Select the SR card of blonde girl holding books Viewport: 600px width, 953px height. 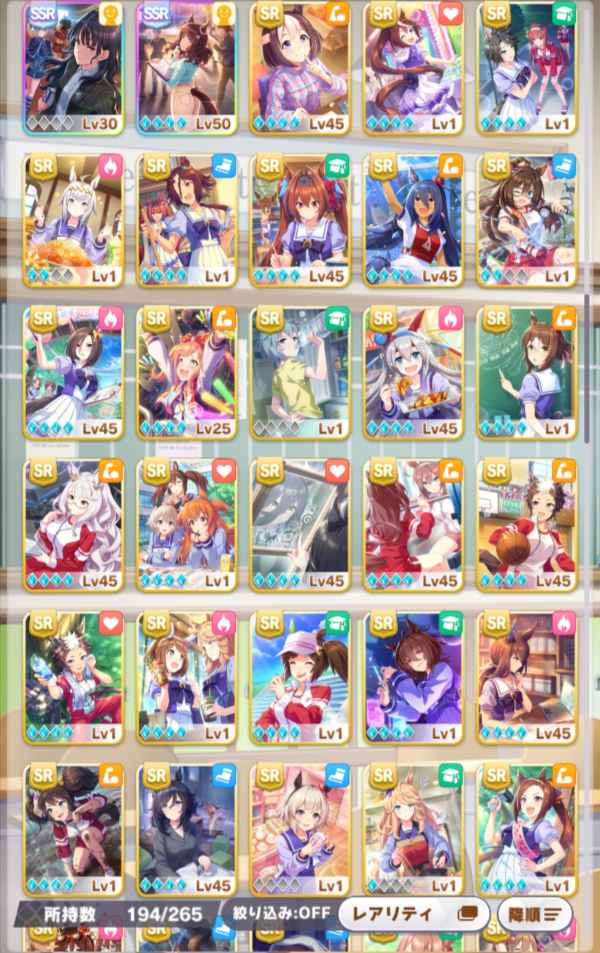point(413,829)
